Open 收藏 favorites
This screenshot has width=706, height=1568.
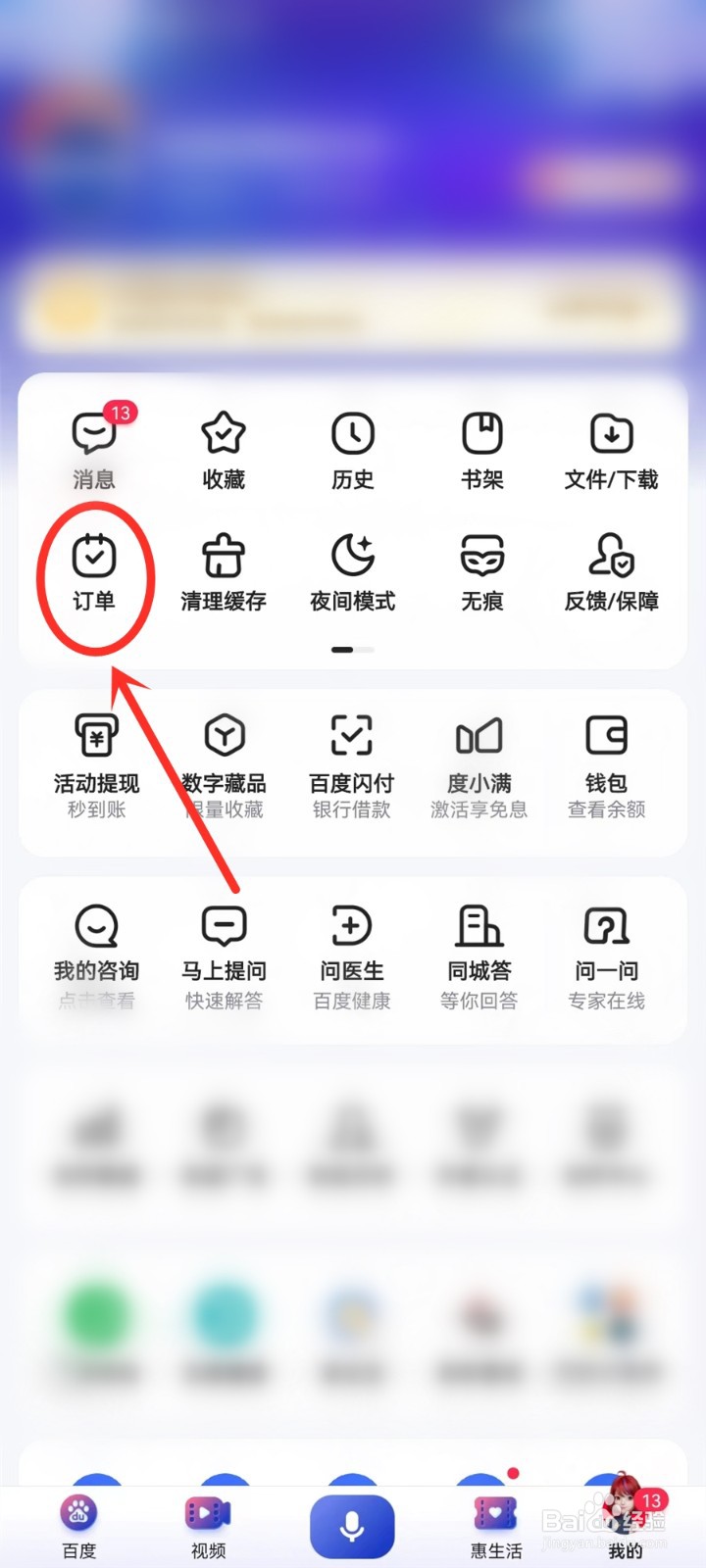223,449
